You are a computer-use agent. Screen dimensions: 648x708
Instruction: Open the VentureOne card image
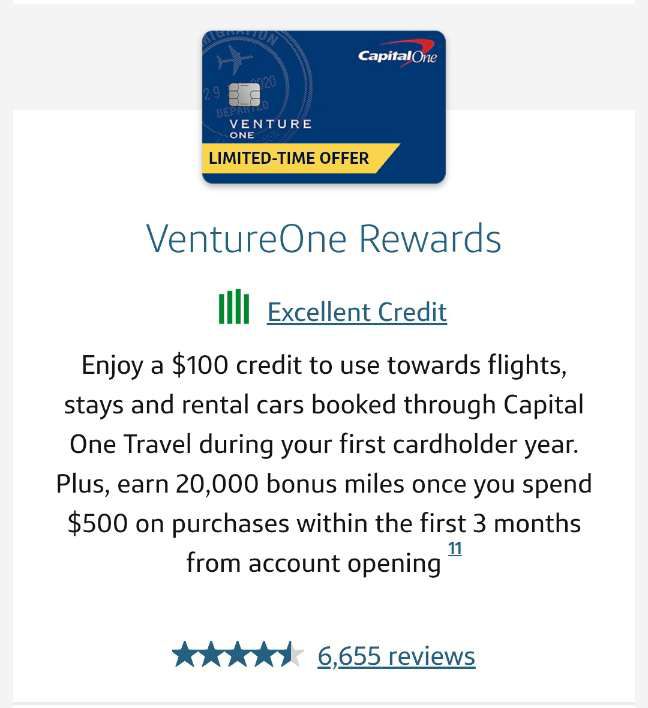click(323, 107)
